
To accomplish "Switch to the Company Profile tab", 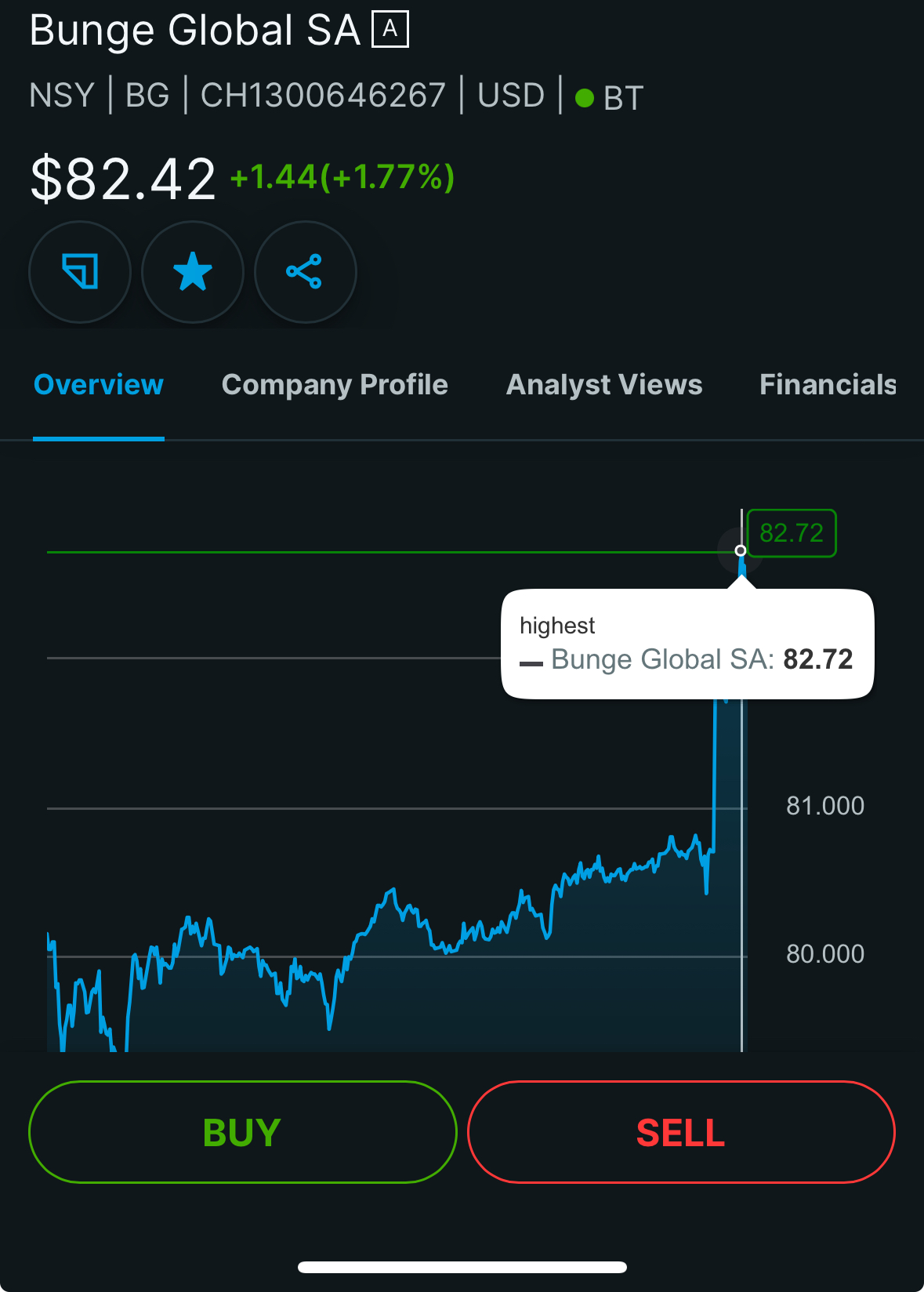I will coord(335,385).
